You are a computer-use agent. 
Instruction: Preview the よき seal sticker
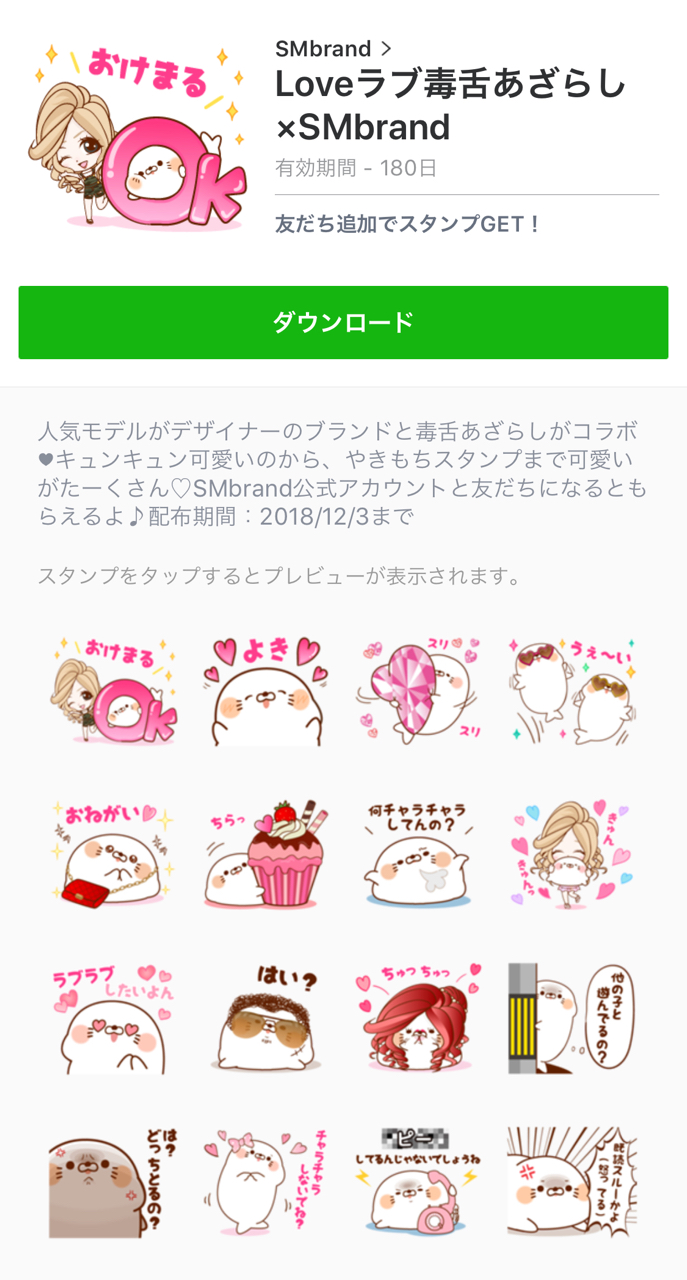click(x=266, y=691)
